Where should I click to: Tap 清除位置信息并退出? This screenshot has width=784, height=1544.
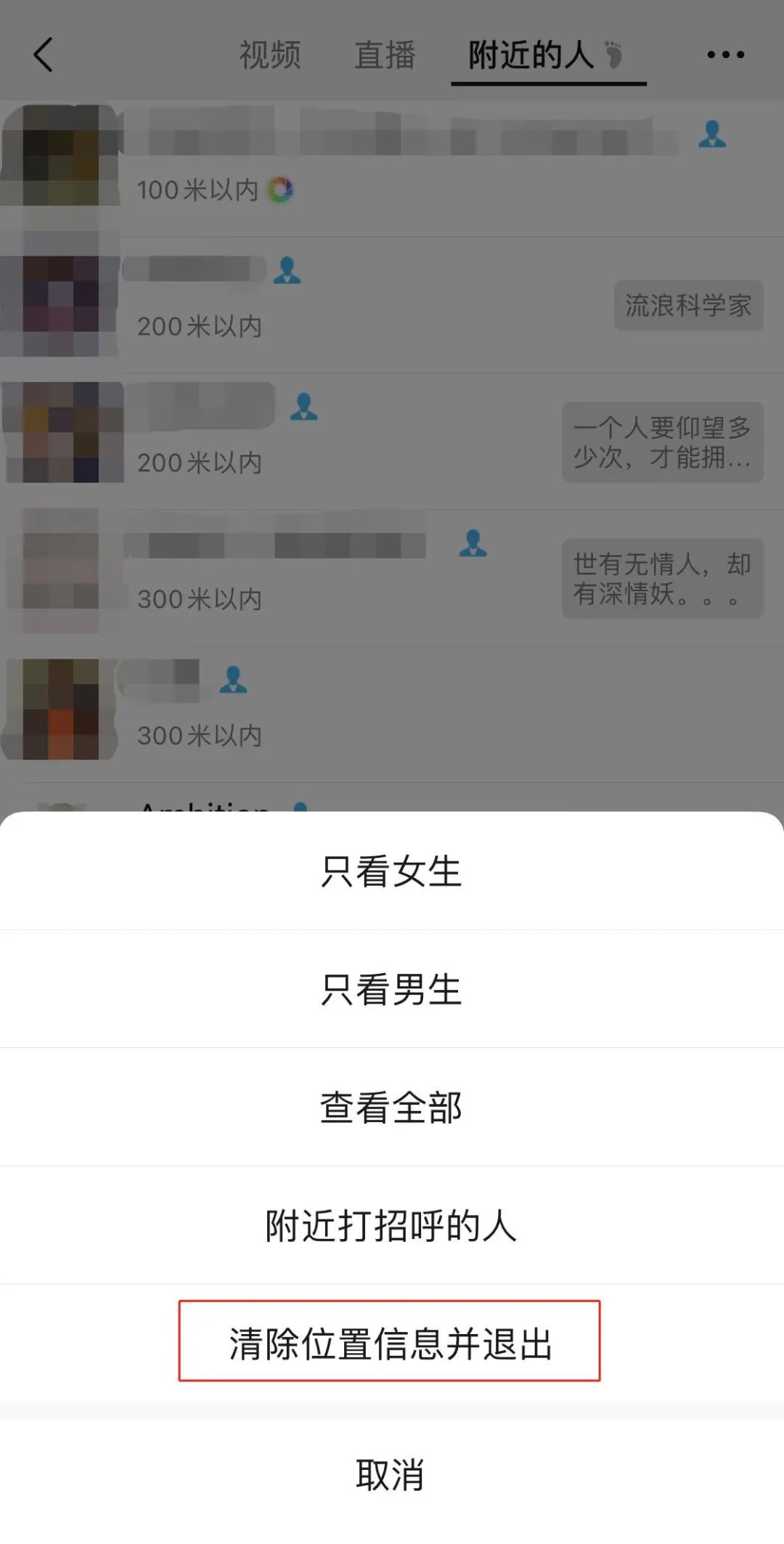[x=390, y=1343]
